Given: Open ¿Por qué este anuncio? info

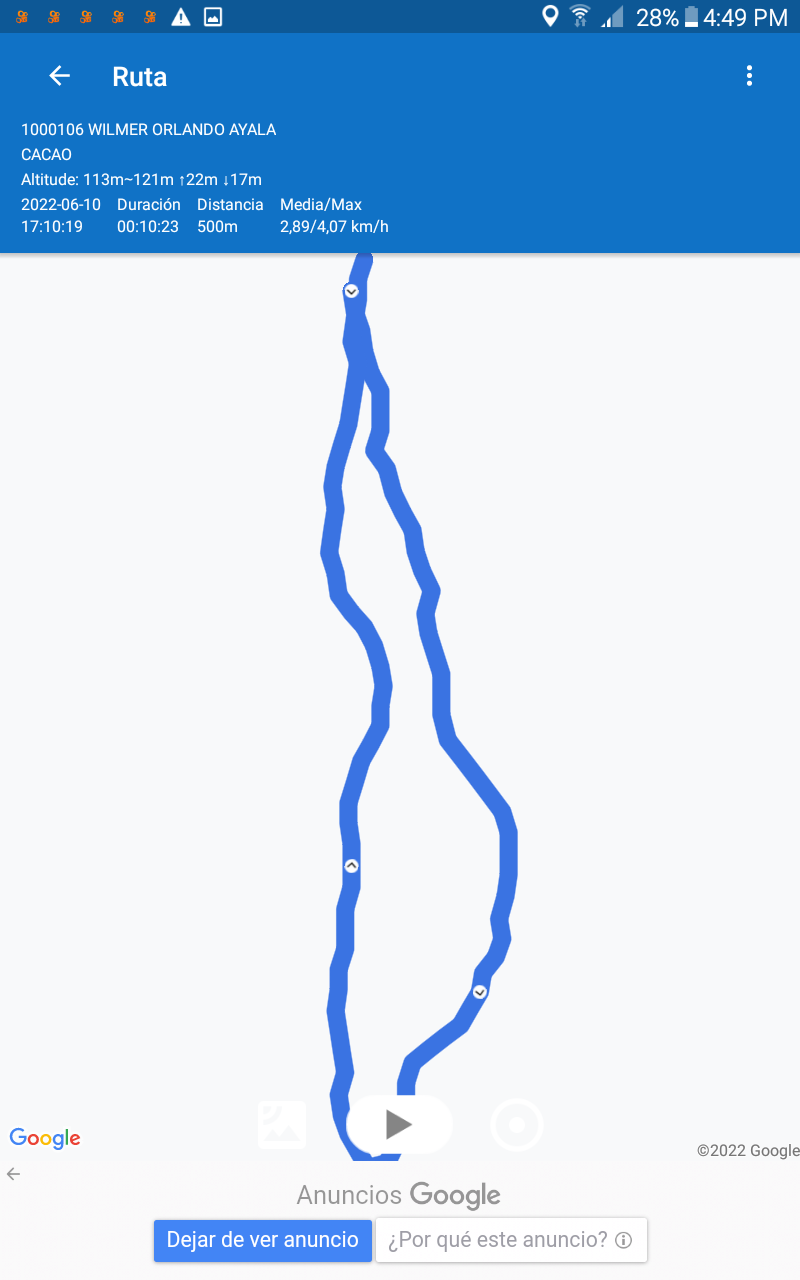Looking at the screenshot, I should [x=511, y=1240].
